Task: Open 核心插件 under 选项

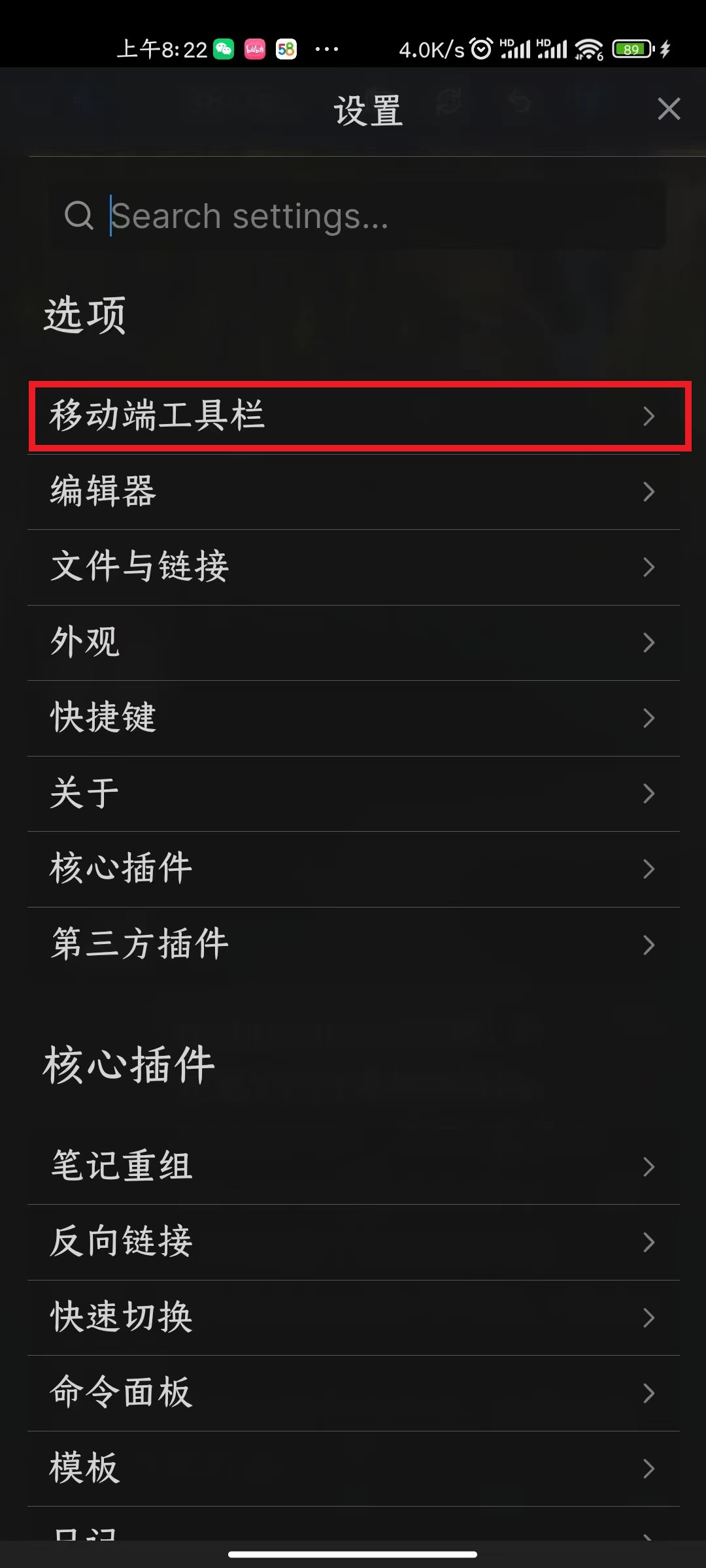Action: (354, 869)
